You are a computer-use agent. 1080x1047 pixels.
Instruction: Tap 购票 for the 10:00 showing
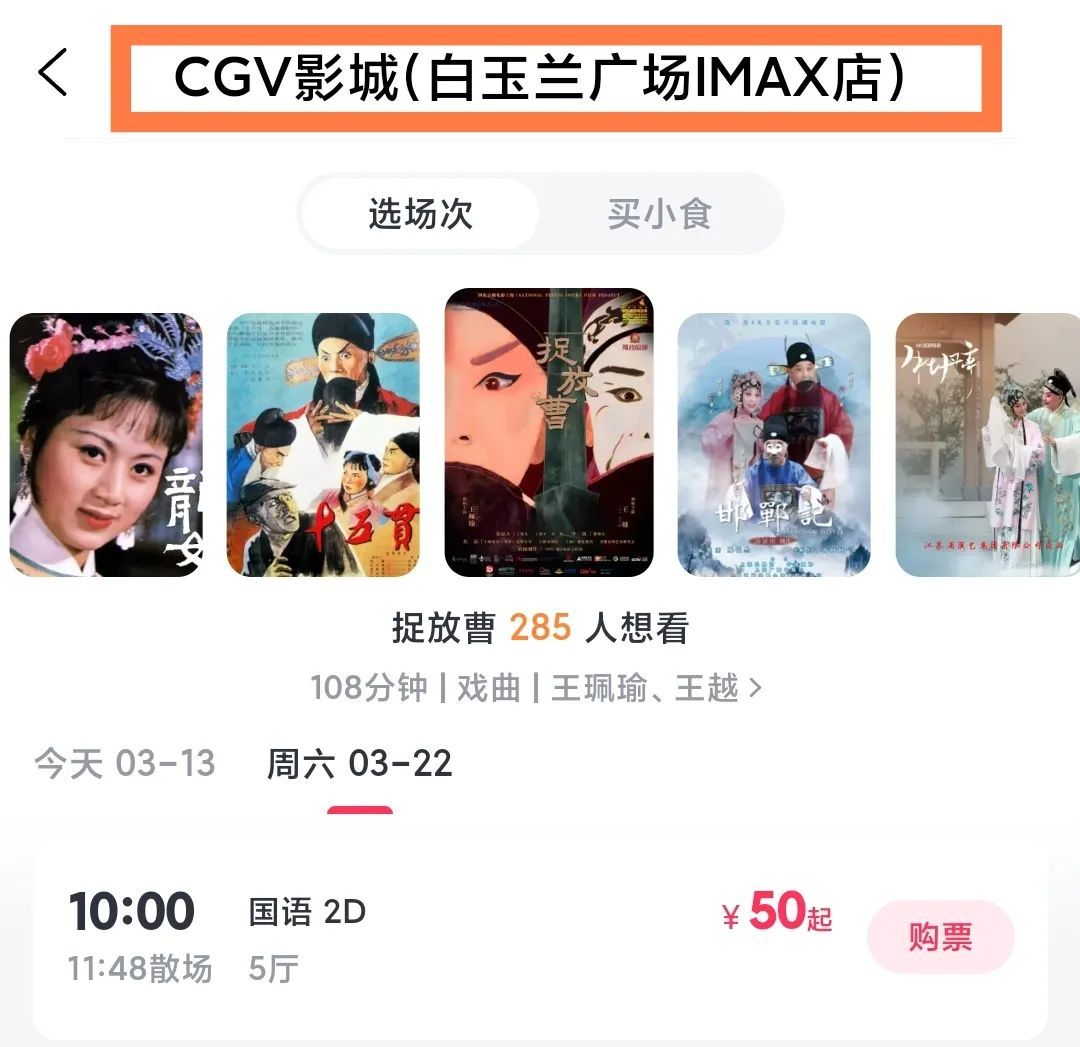[x=940, y=937]
